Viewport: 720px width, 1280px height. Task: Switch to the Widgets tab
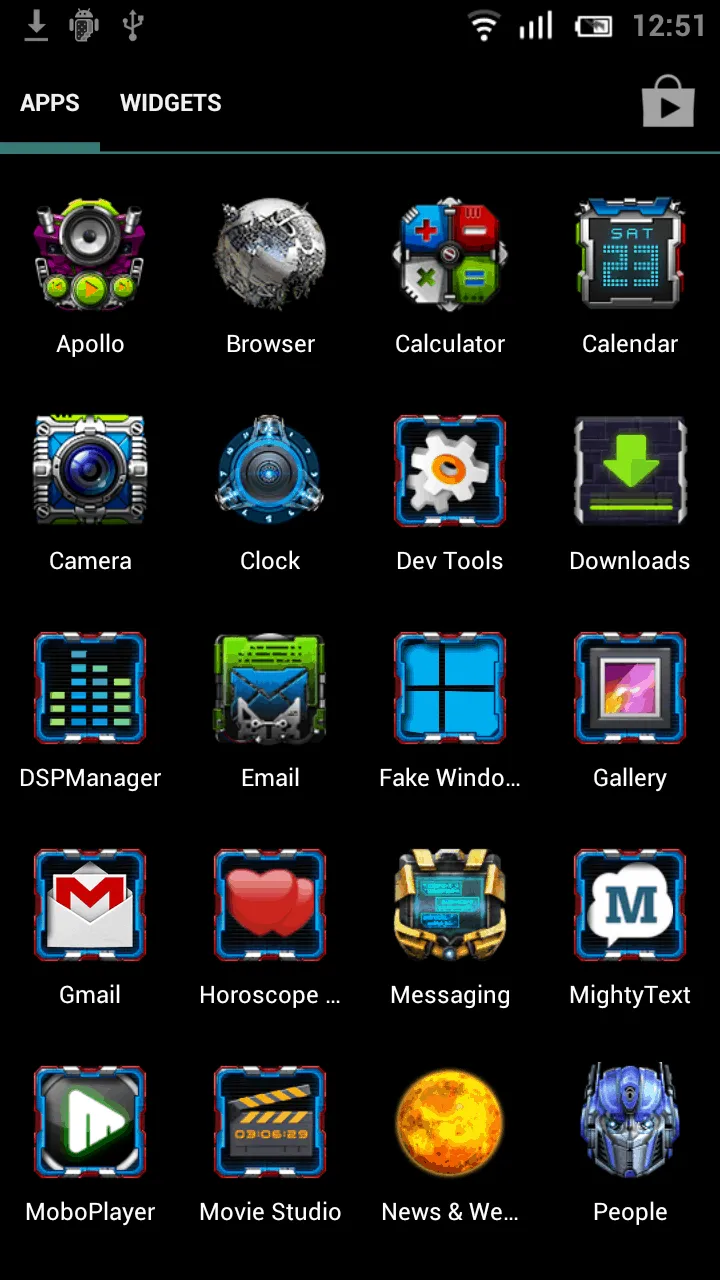(x=171, y=103)
